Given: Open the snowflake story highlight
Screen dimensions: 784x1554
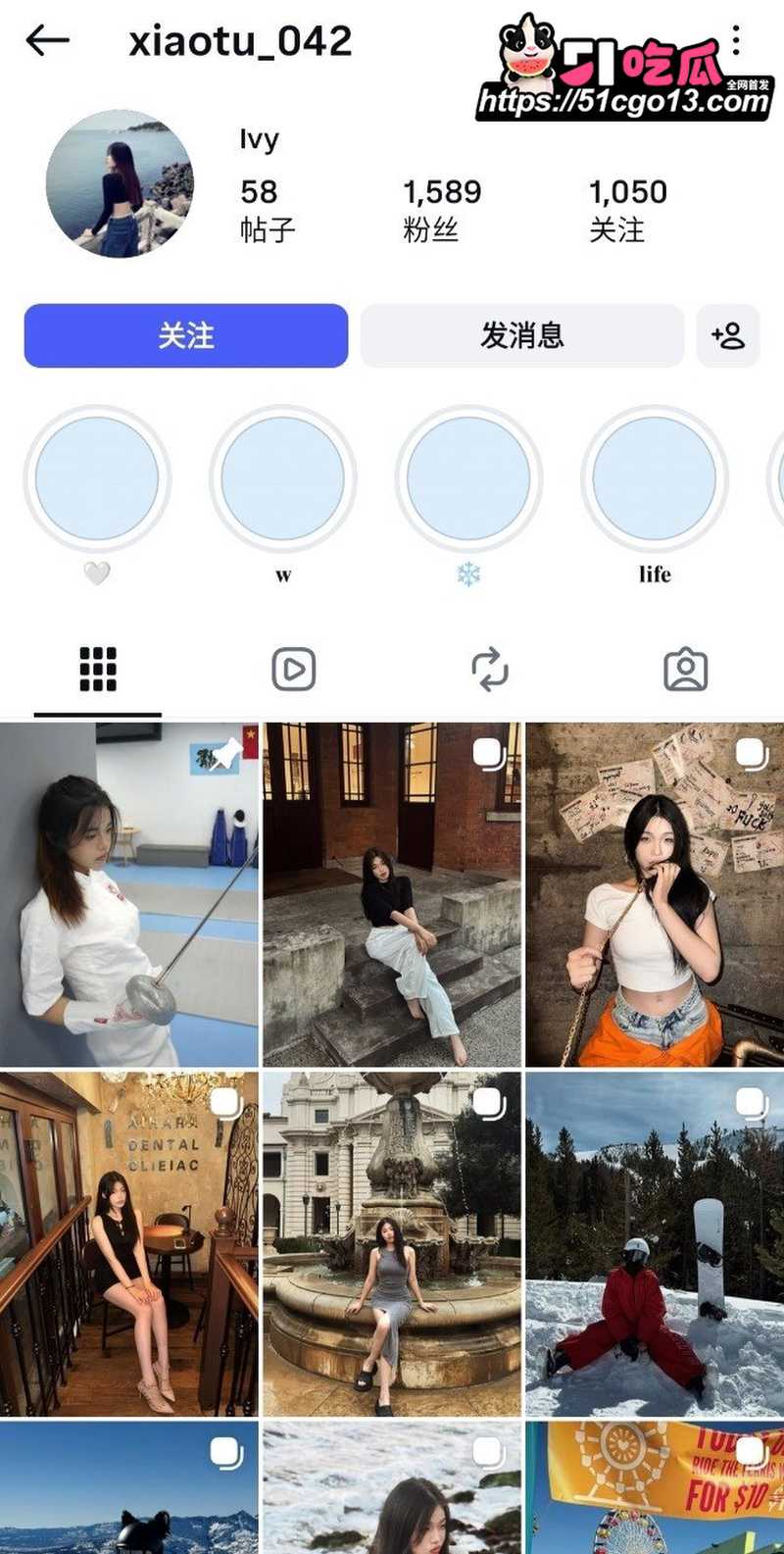Looking at the screenshot, I should point(468,478).
